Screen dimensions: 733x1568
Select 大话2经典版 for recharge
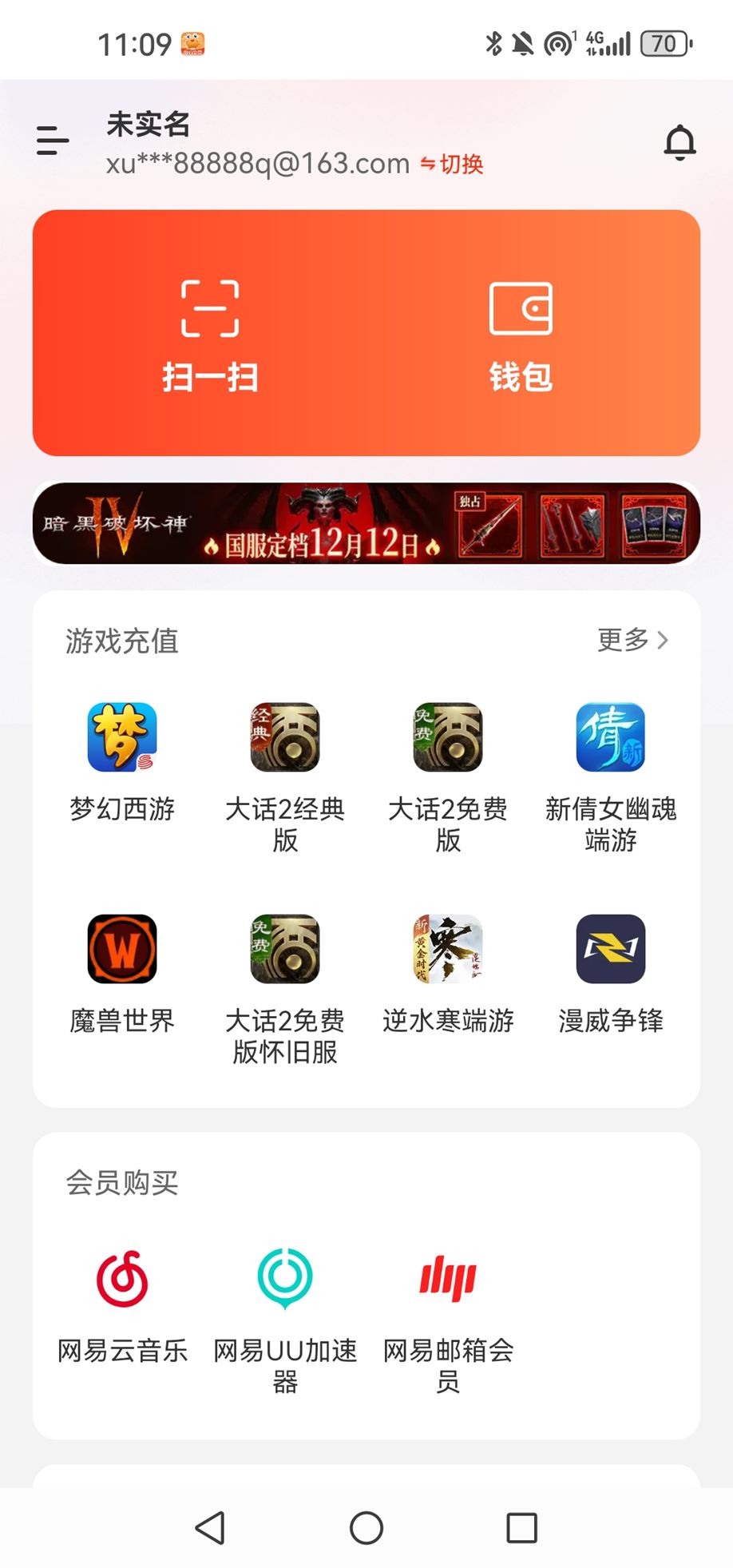click(x=285, y=776)
